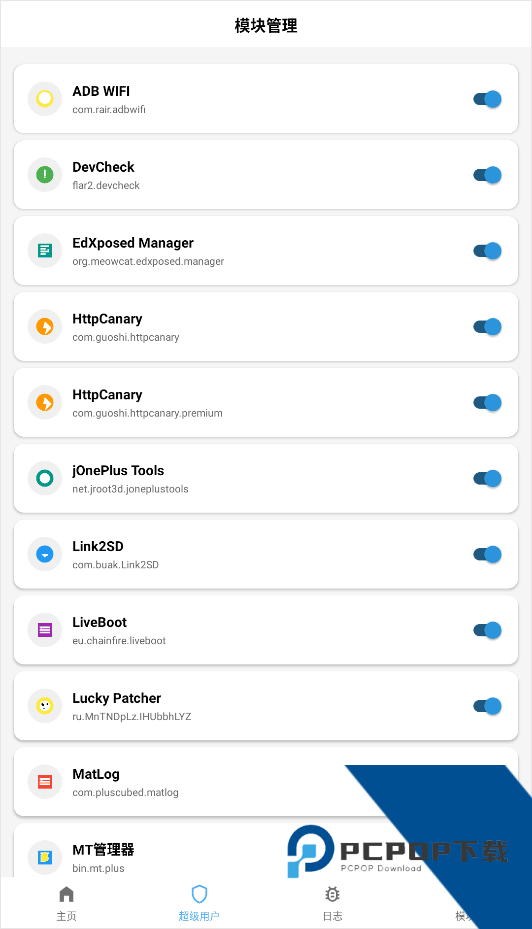
Task: Go to the 日志 tab
Action: click(332, 904)
